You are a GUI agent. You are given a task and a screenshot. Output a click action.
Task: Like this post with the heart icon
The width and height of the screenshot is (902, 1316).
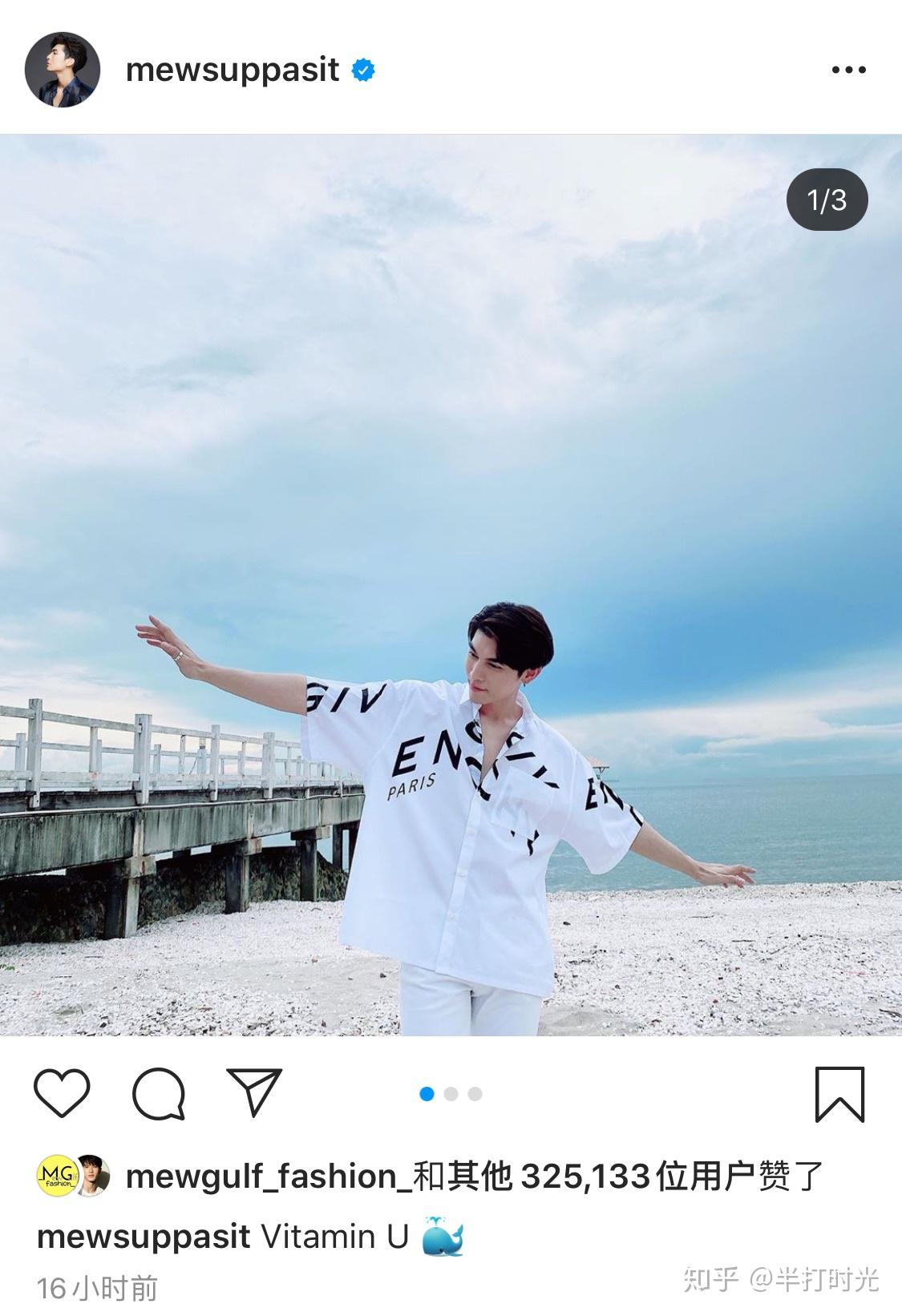(x=62, y=1093)
